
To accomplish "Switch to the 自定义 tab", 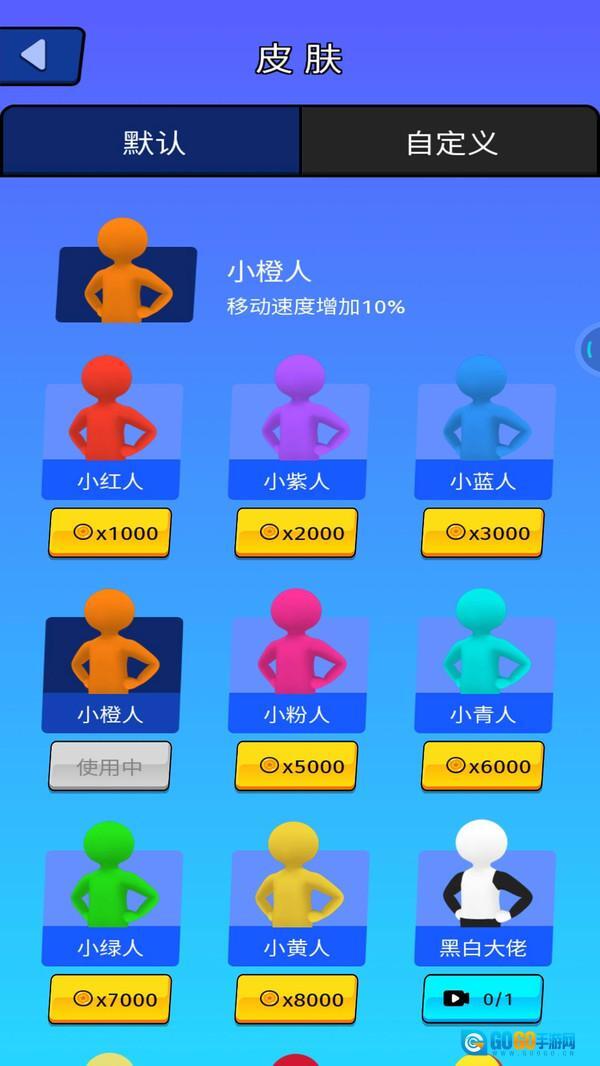I will pyautogui.click(x=450, y=142).
